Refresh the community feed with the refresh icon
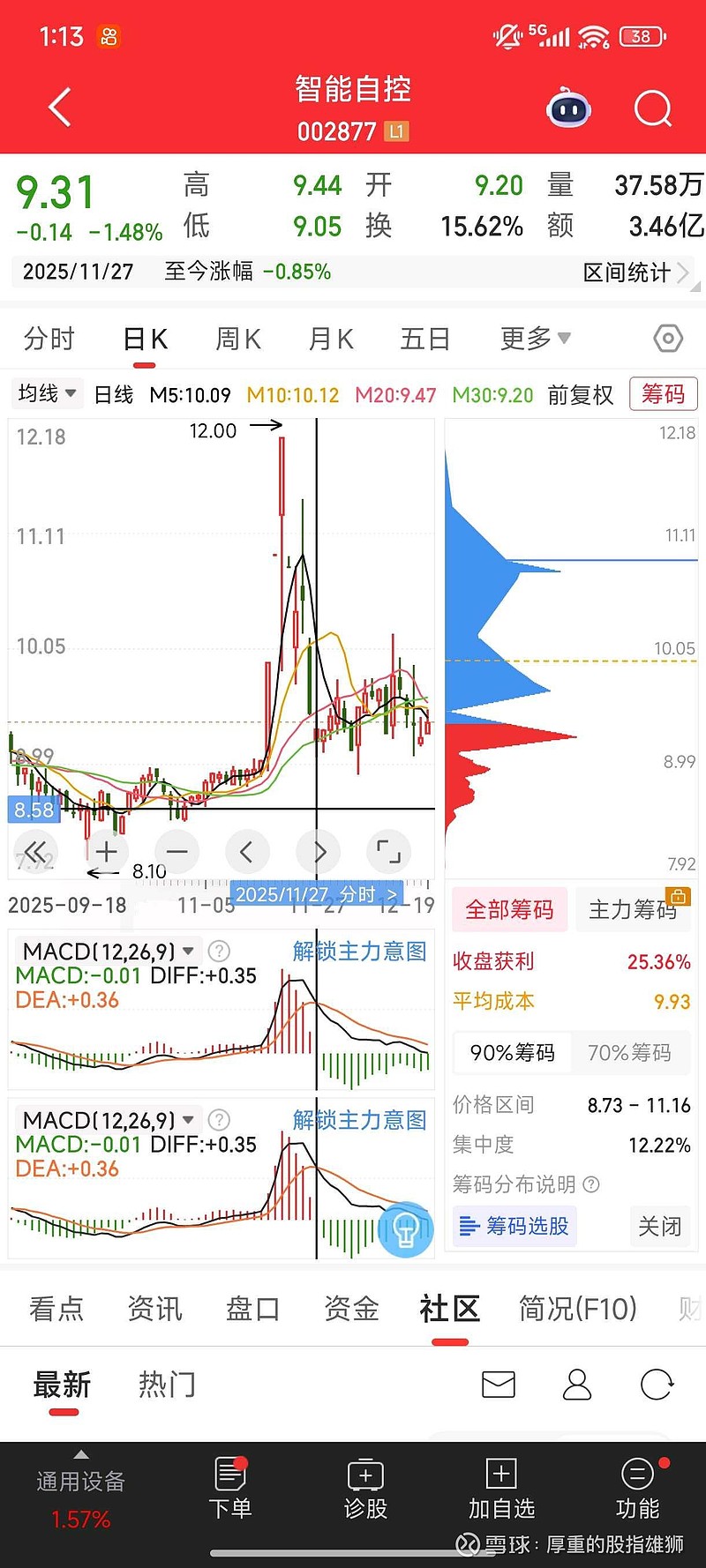Screen dimensions: 706x1568 657,1385
